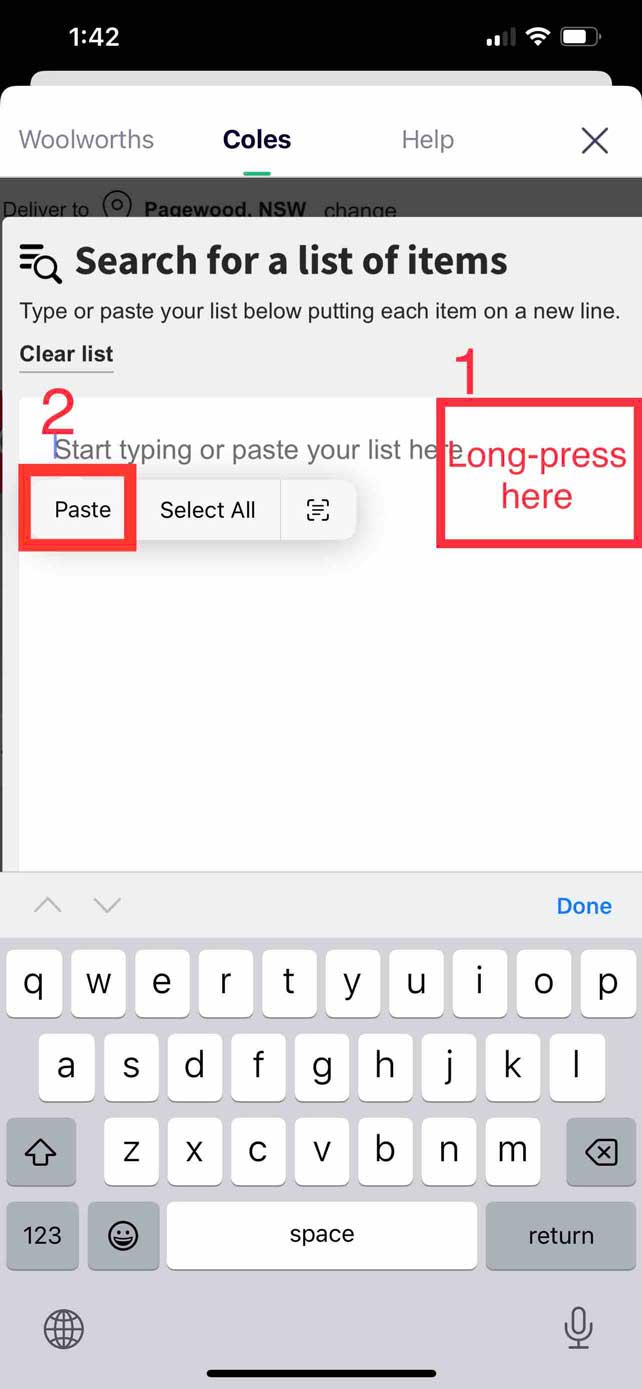Screen dimensions: 642x1389
Task: Change the delivery location
Action: click(x=360, y=210)
